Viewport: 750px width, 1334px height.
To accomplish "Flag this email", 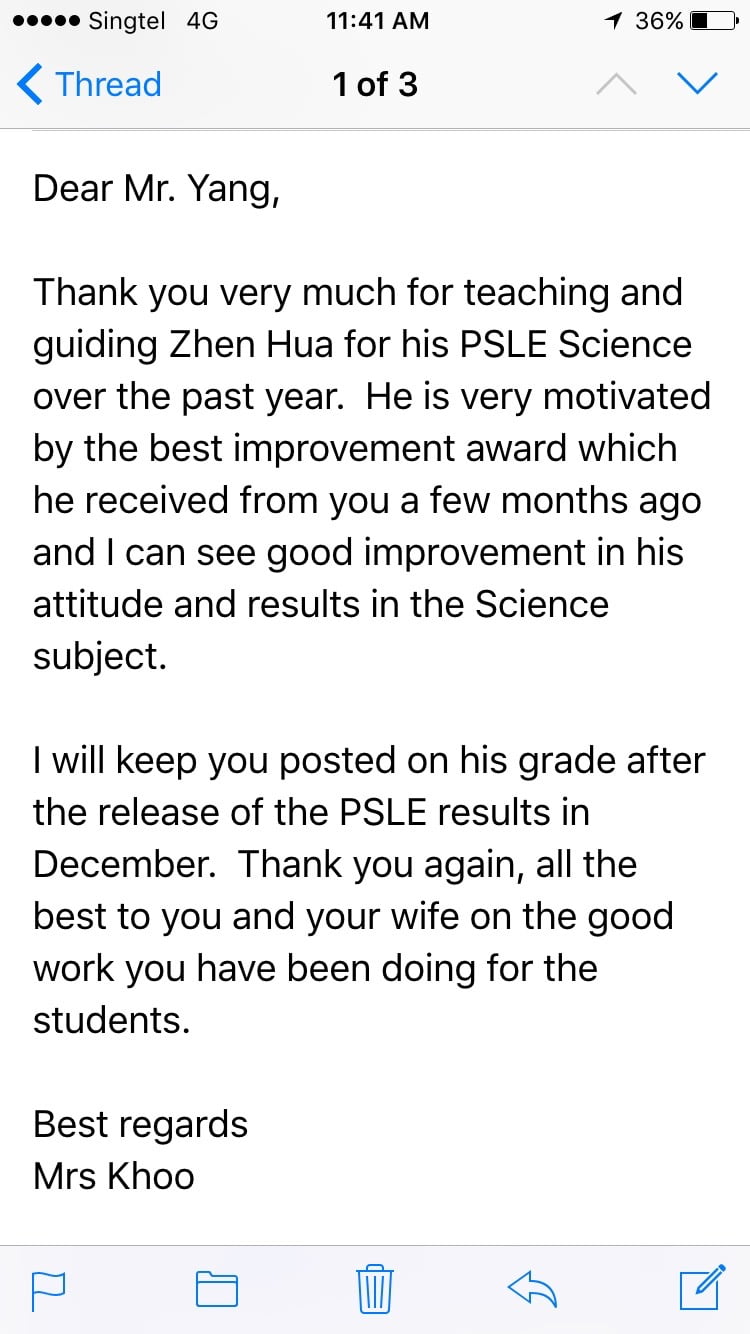I will (49, 1288).
